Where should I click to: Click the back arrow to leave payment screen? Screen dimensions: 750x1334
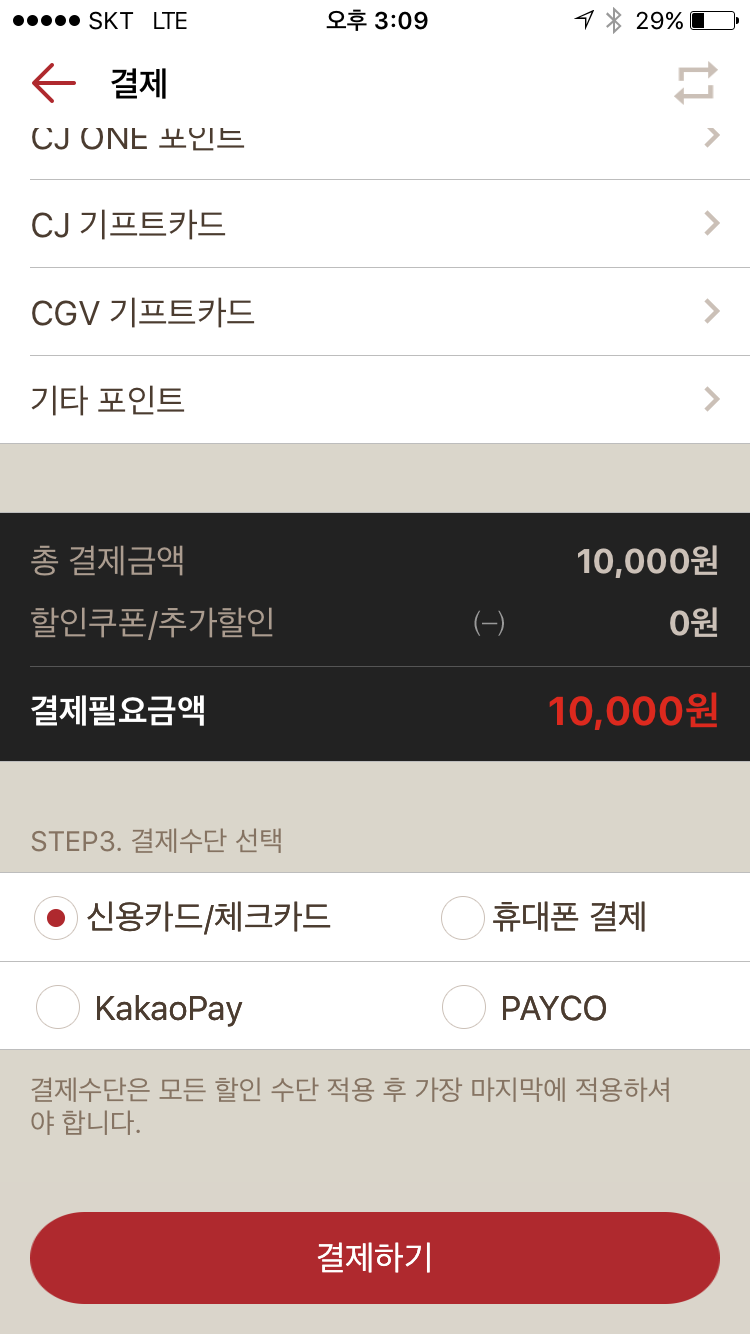pyautogui.click(x=52, y=84)
